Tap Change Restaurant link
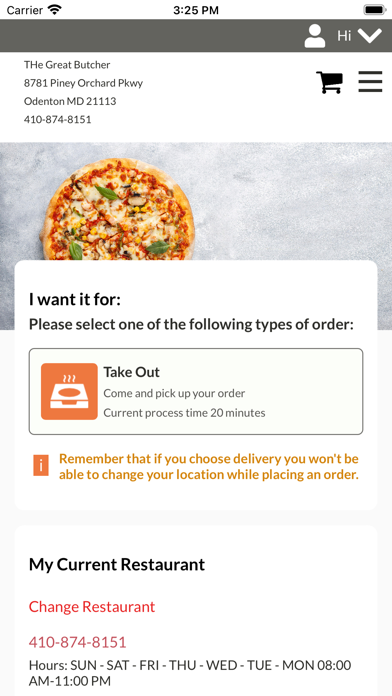The width and height of the screenshot is (392, 696). (x=92, y=606)
